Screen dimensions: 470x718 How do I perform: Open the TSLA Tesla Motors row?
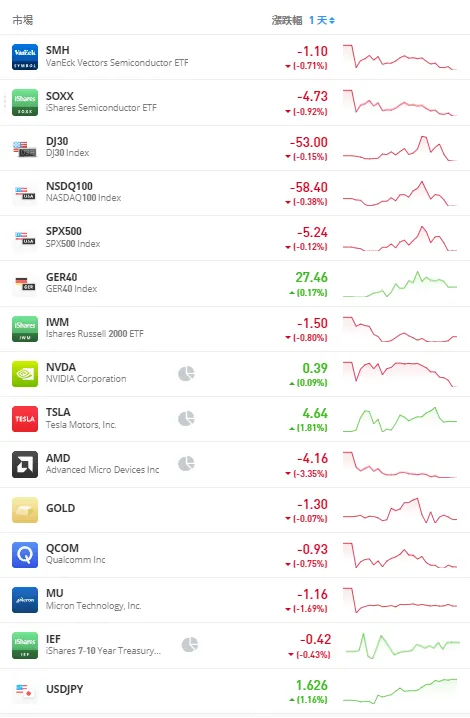tap(235, 419)
